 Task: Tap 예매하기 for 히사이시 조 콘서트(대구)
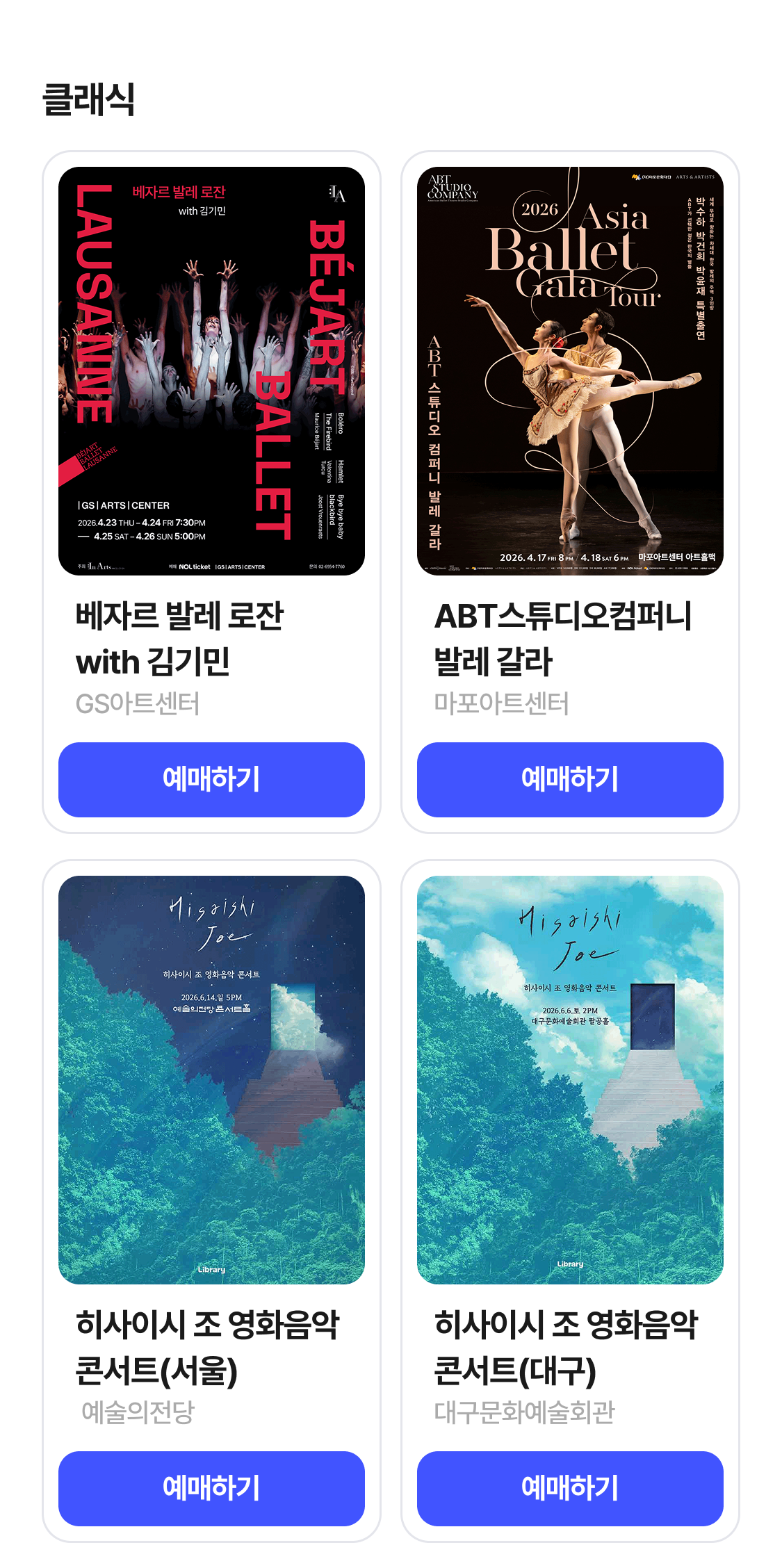[570, 1488]
